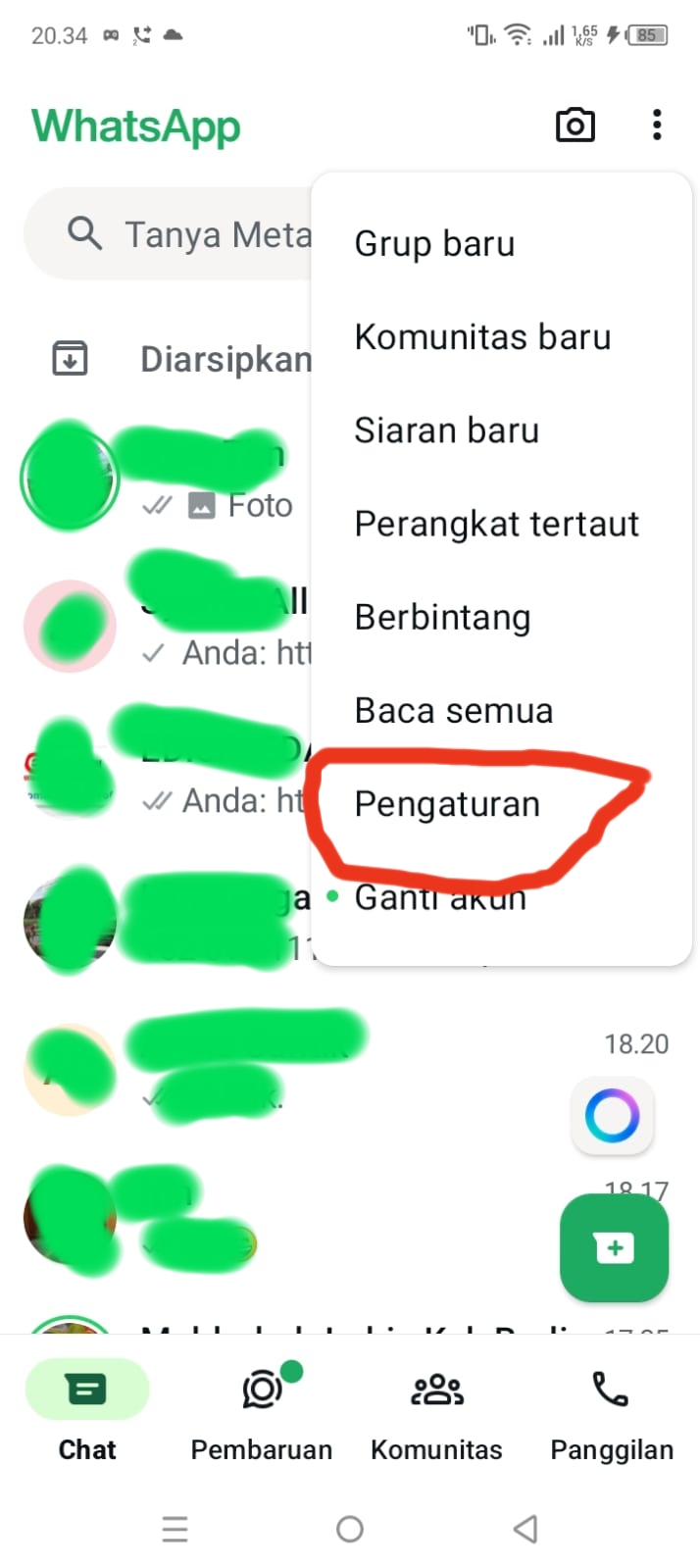Select Siaran baru menu item
Screen dimensions: 700x1568
(446, 430)
